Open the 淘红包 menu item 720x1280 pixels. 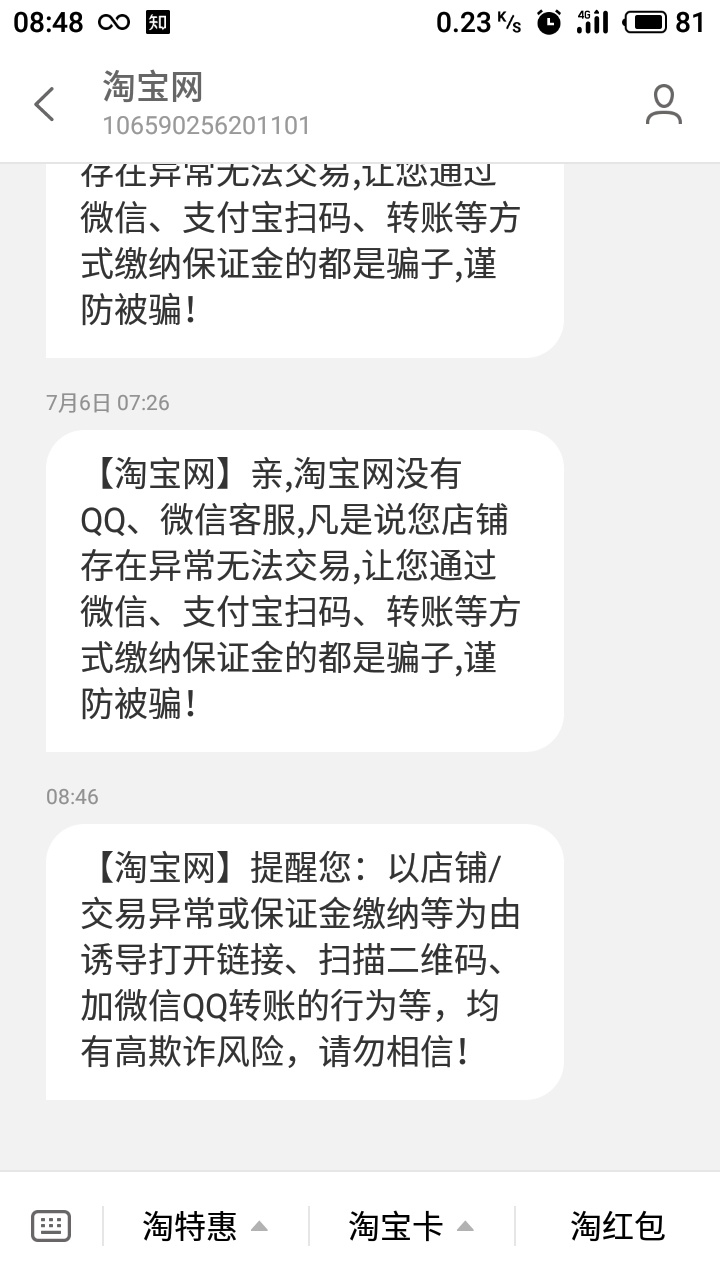coord(618,1225)
